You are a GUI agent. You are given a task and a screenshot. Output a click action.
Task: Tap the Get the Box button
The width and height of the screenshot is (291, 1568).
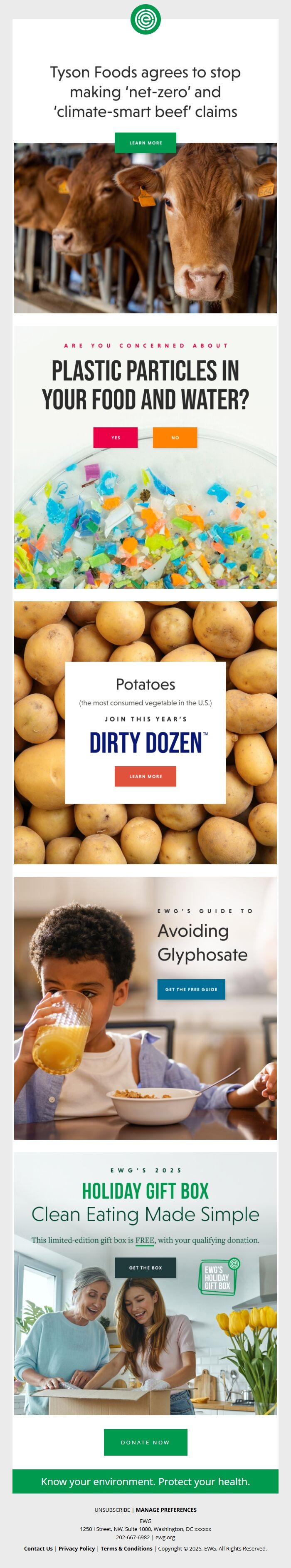click(145, 1267)
